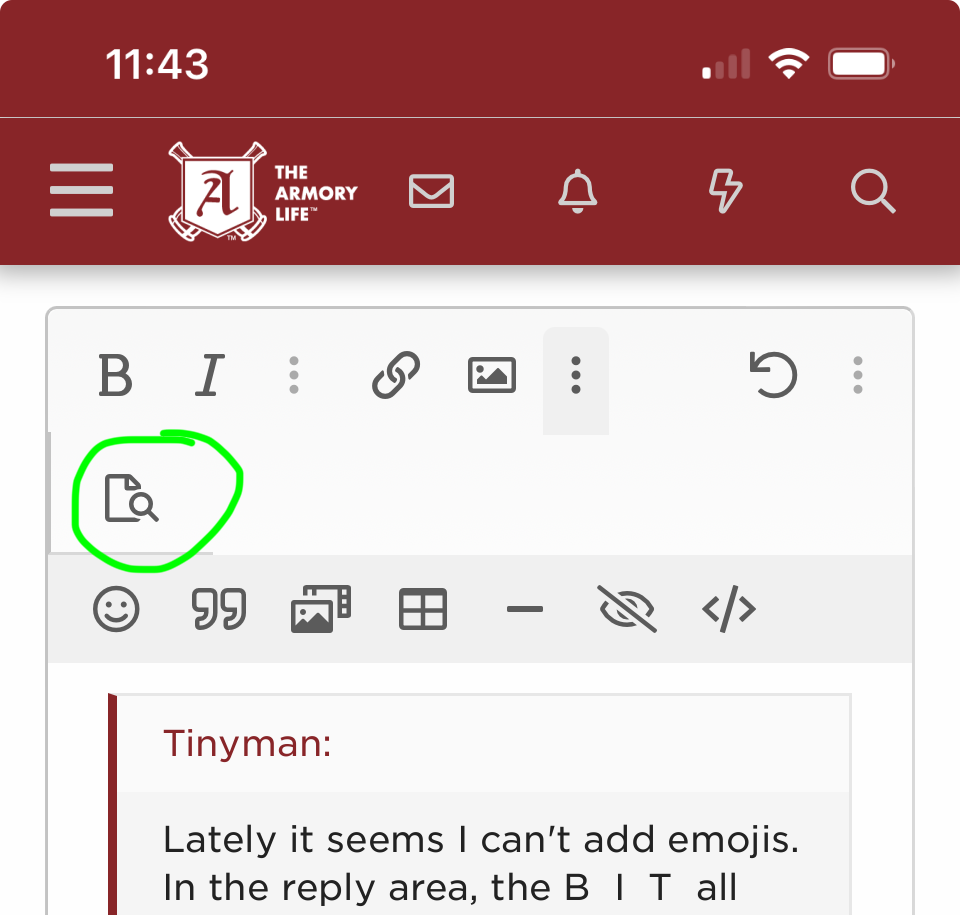Go to The Armory Life home
960x915 pixels.
263,190
